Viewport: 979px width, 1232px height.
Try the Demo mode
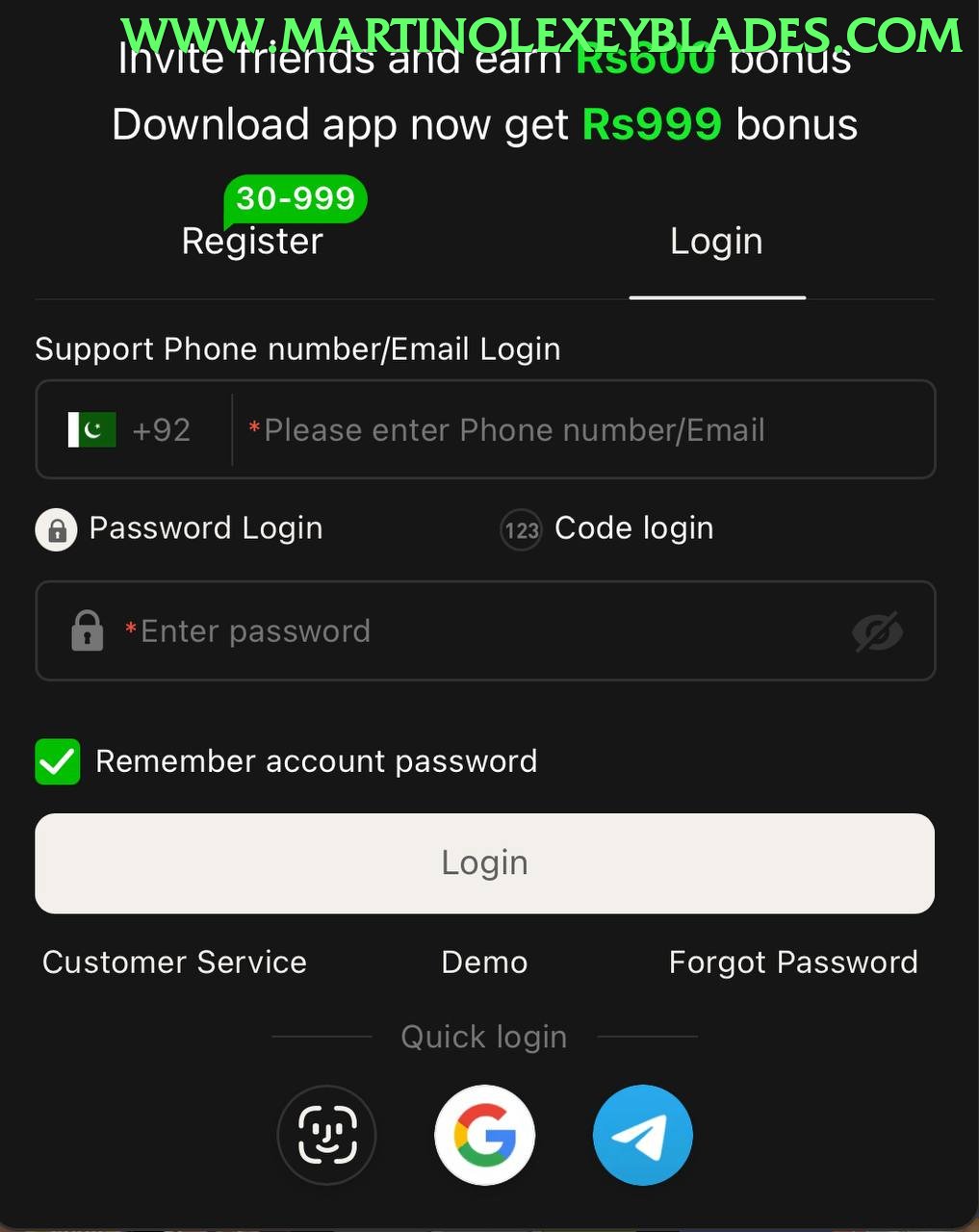coord(484,962)
